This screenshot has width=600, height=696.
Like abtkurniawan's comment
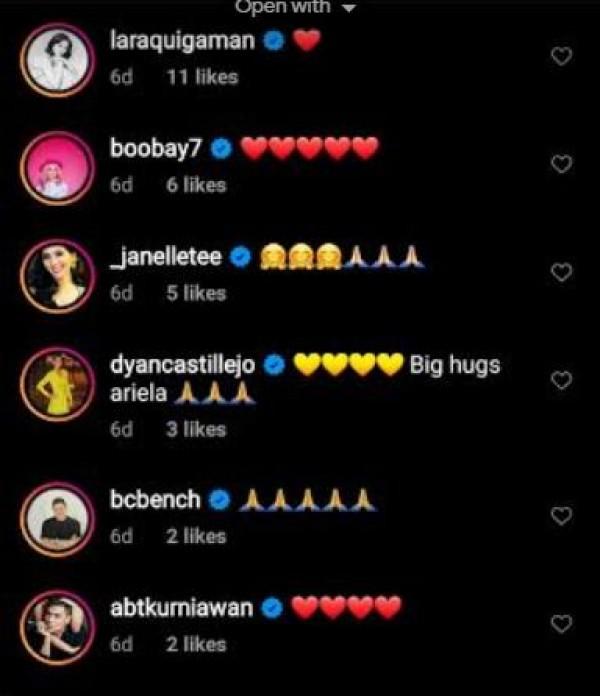pos(562,624)
